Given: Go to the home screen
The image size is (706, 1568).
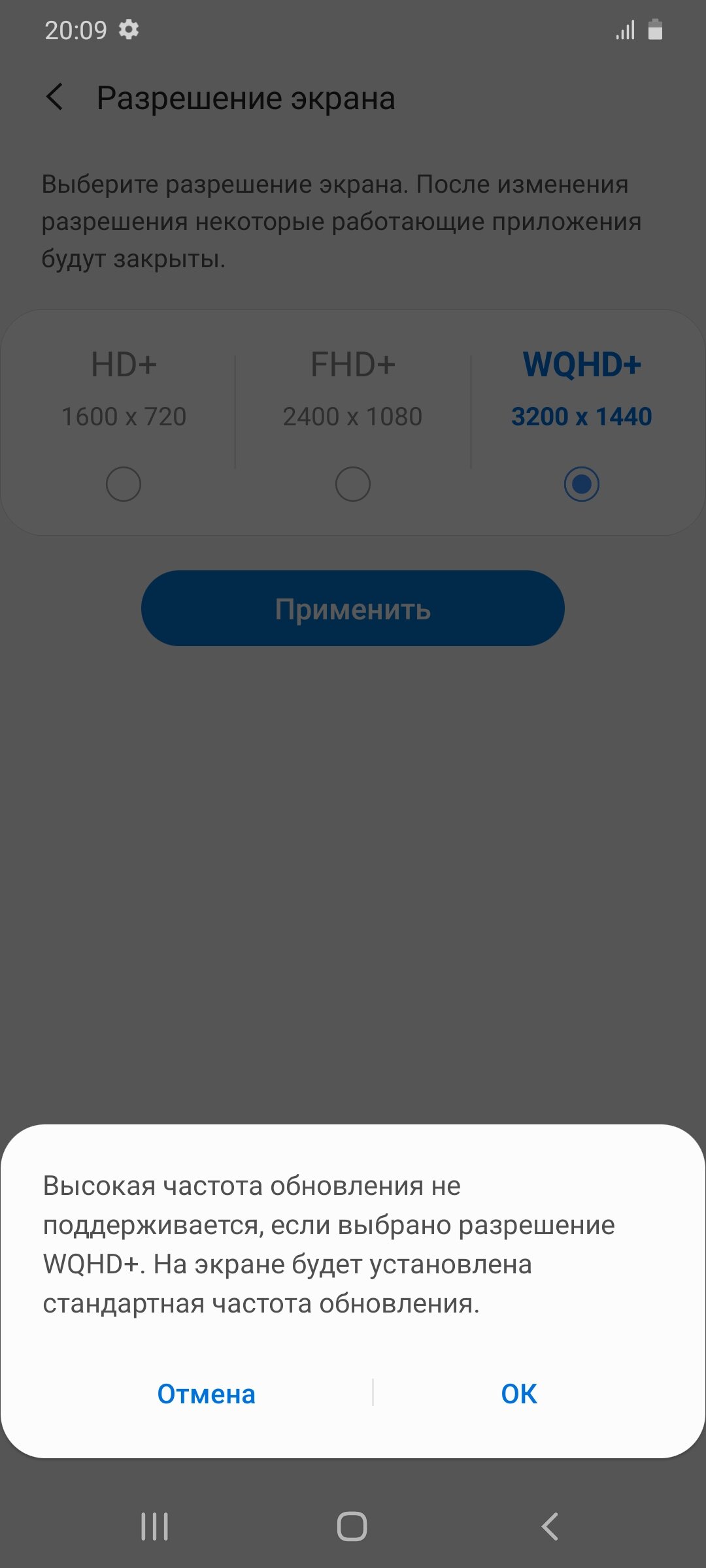Looking at the screenshot, I should 352,1527.
